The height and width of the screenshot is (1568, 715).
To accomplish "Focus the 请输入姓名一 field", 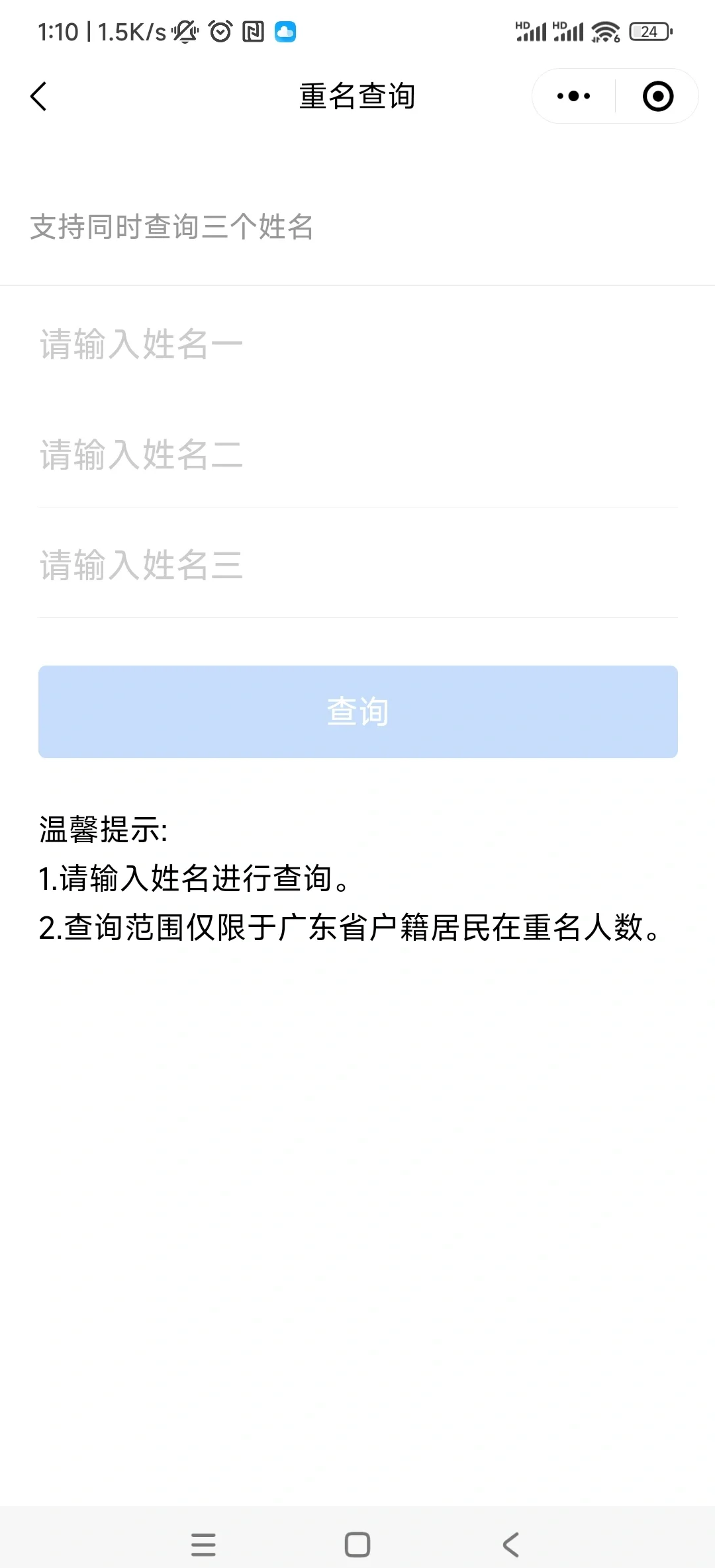I will [358, 344].
